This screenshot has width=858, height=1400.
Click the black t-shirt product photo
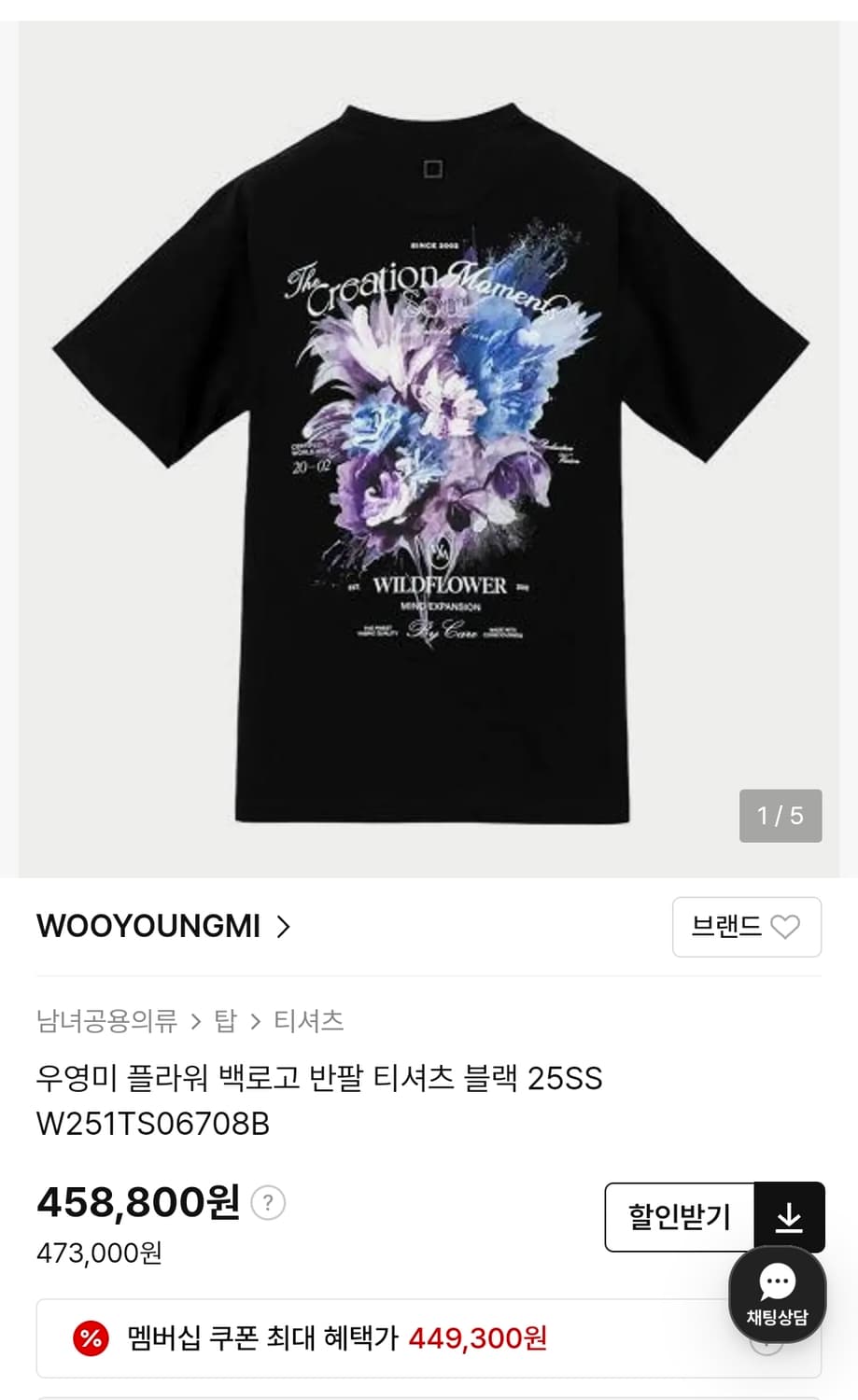point(429,448)
